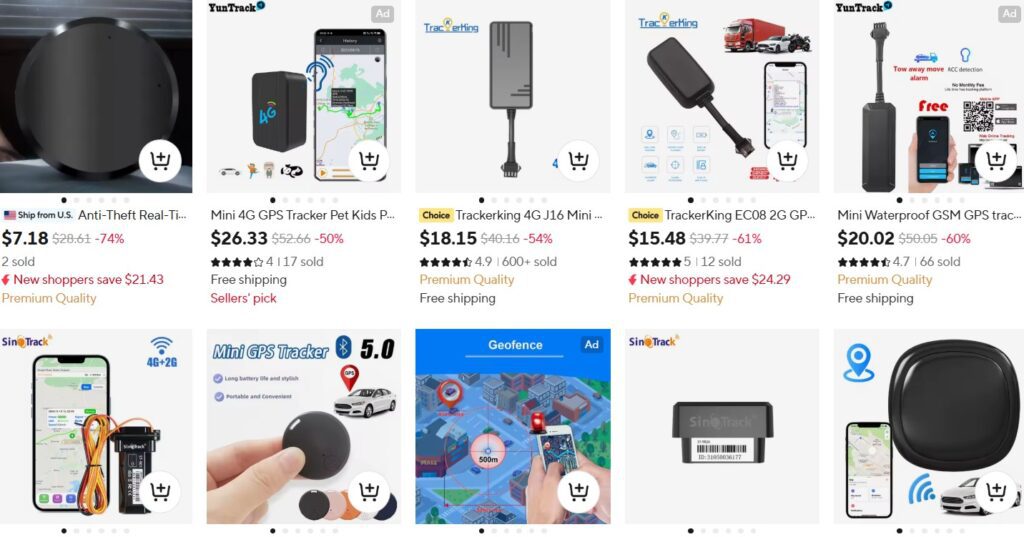Screen dimensions: 1024x537
Task: Open the Mini Waterproof GSM GPS tracker listing
Action: tap(930, 215)
